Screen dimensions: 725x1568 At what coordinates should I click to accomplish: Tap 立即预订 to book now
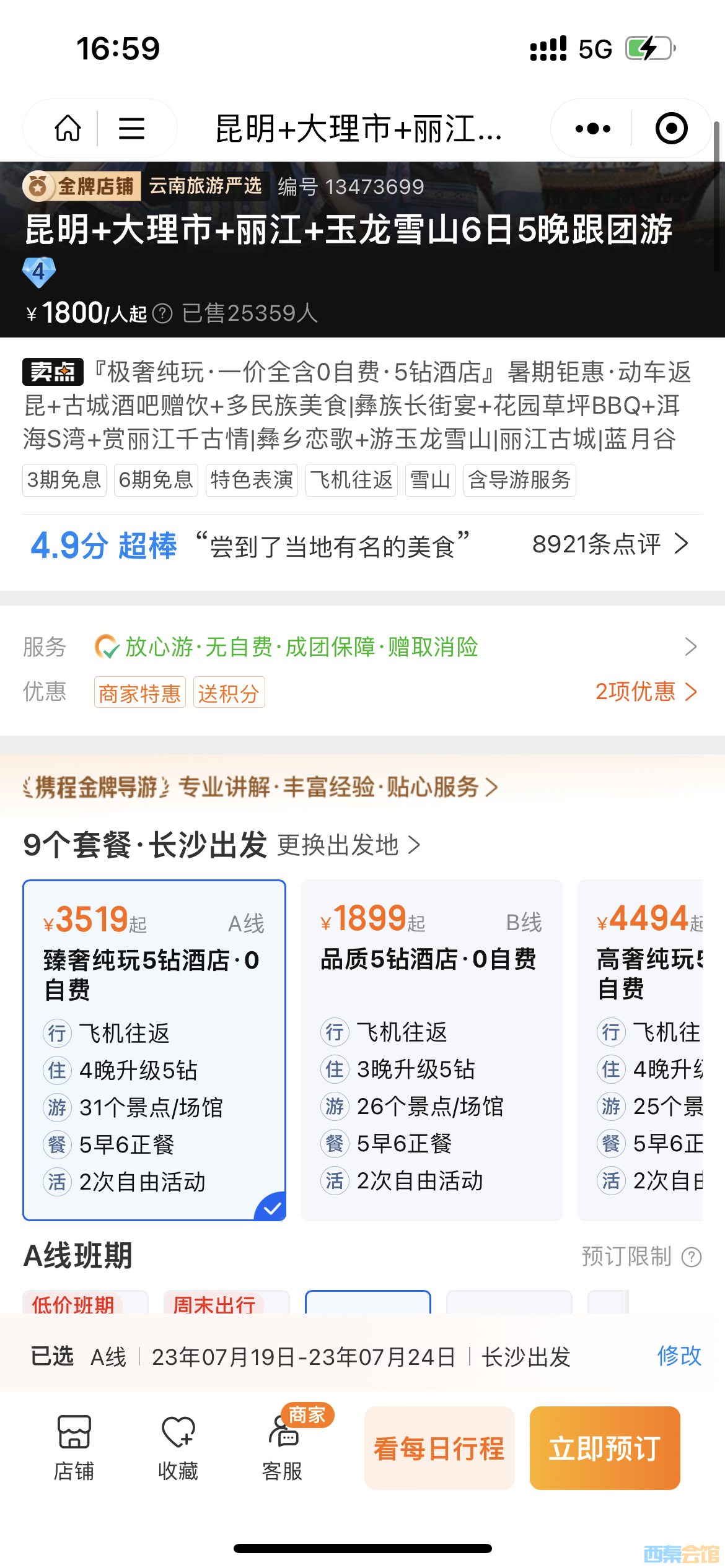click(x=604, y=1448)
